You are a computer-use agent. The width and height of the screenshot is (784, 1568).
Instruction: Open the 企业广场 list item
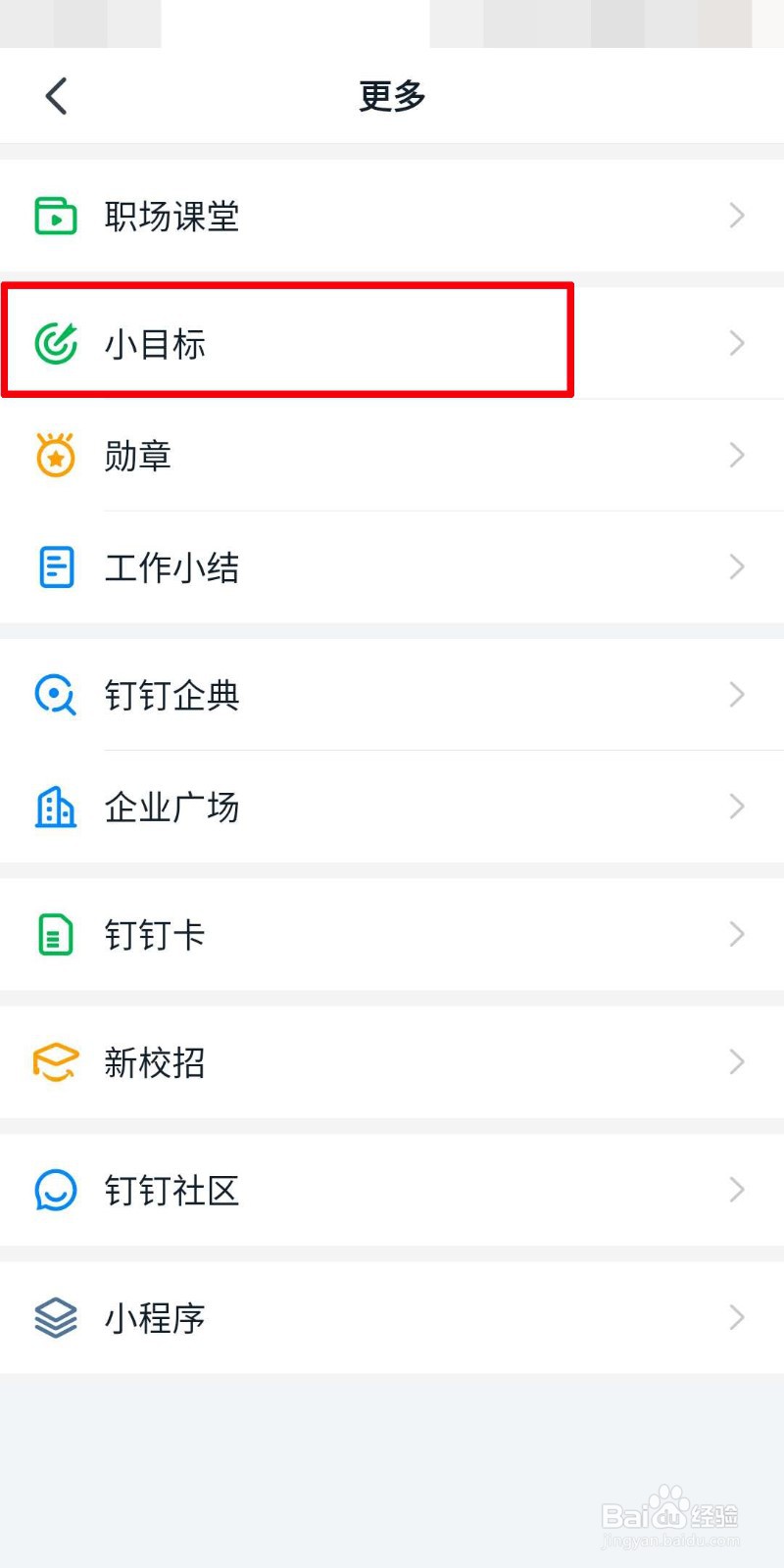pos(172,808)
